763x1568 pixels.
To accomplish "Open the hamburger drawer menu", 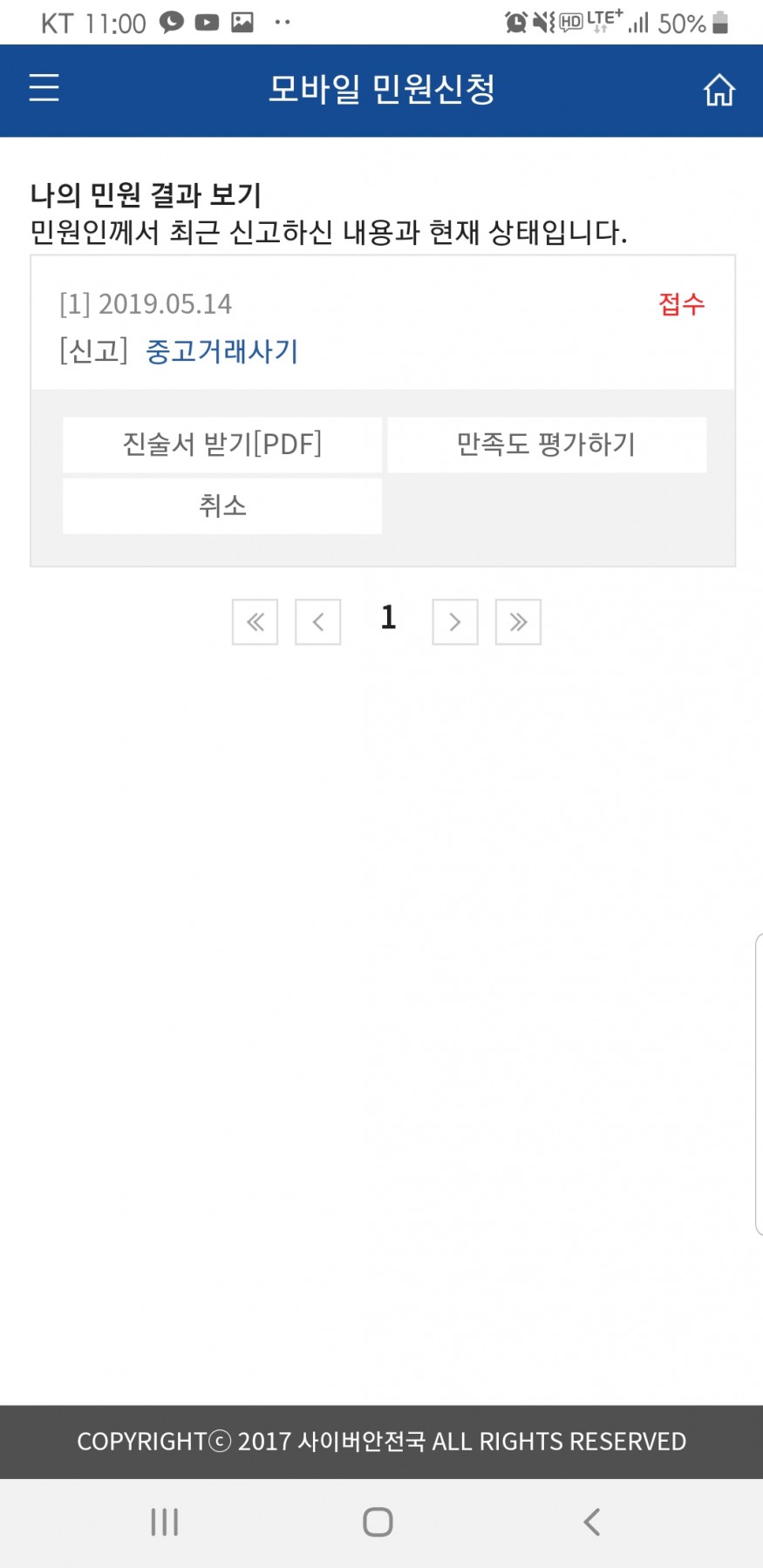I will pyautogui.click(x=44, y=88).
